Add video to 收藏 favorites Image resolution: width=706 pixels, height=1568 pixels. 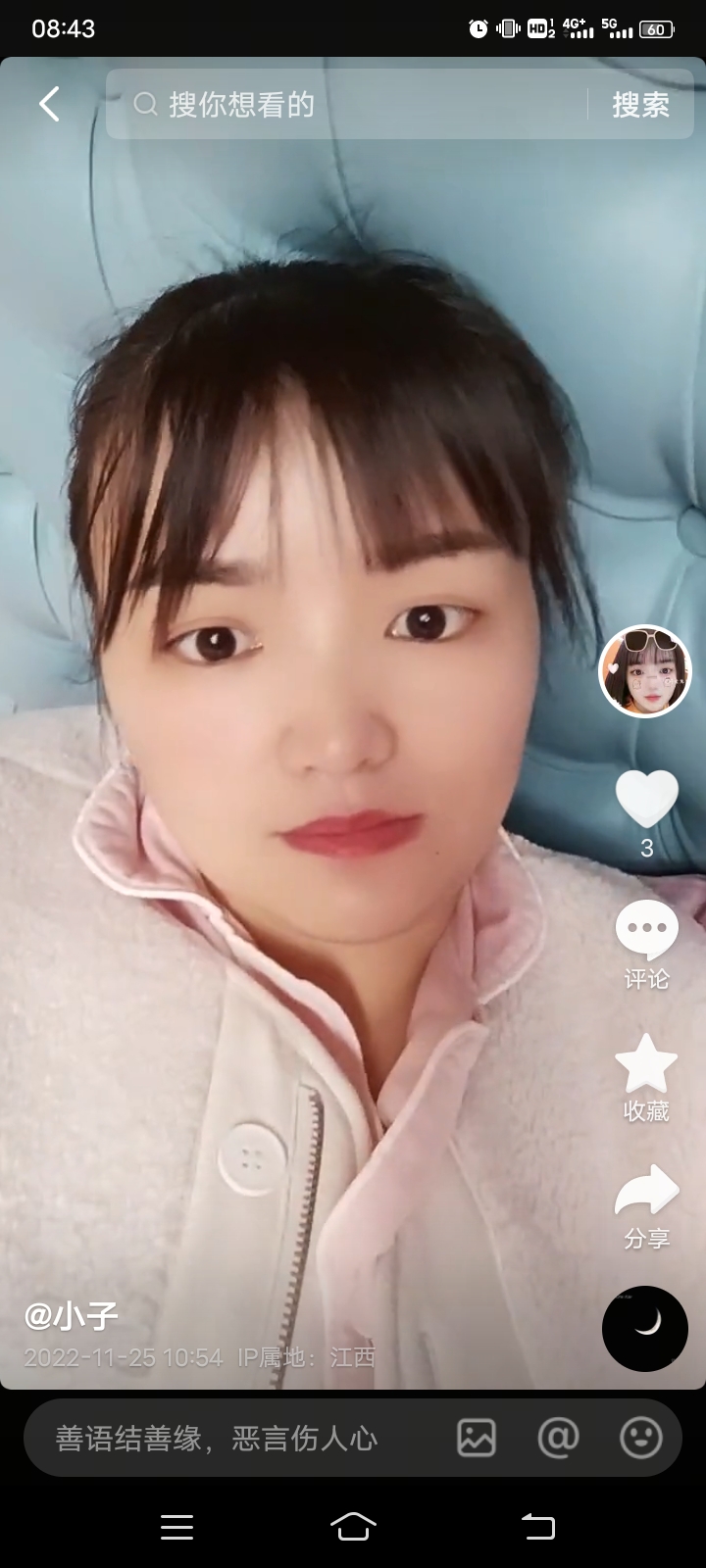646,1065
